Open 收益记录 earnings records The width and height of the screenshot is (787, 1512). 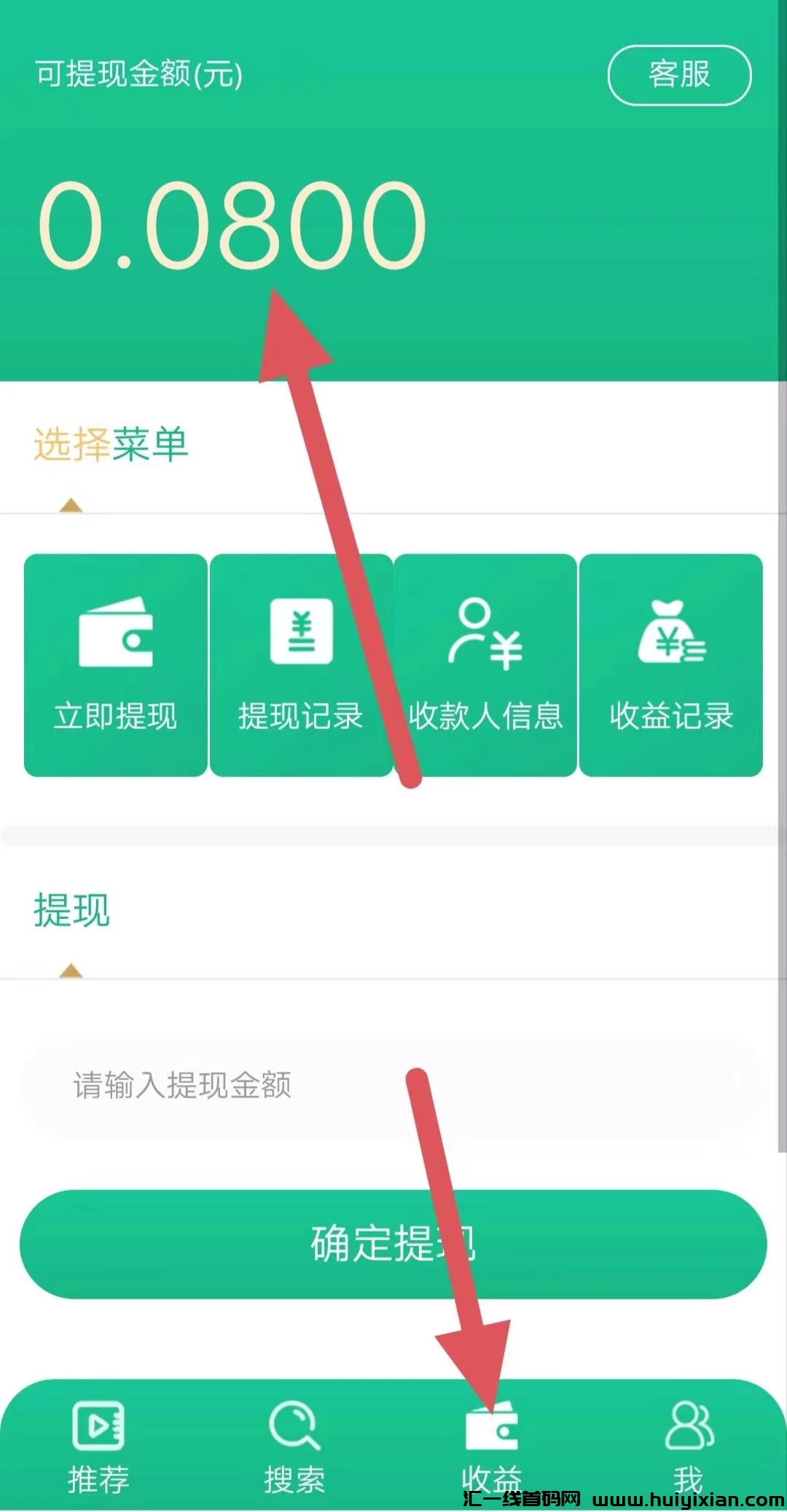pyautogui.click(x=671, y=664)
